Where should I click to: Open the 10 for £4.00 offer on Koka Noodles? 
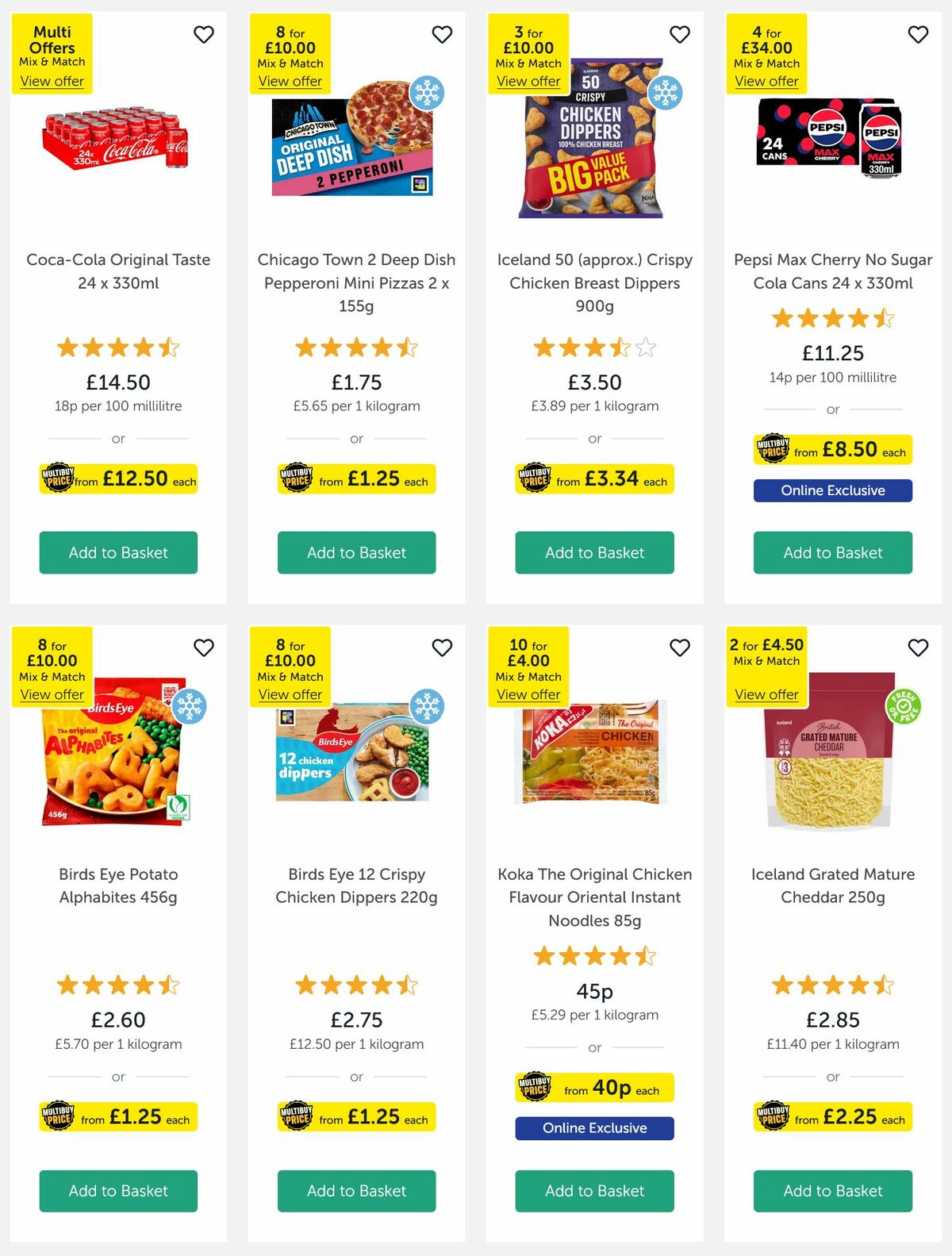click(x=528, y=694)
